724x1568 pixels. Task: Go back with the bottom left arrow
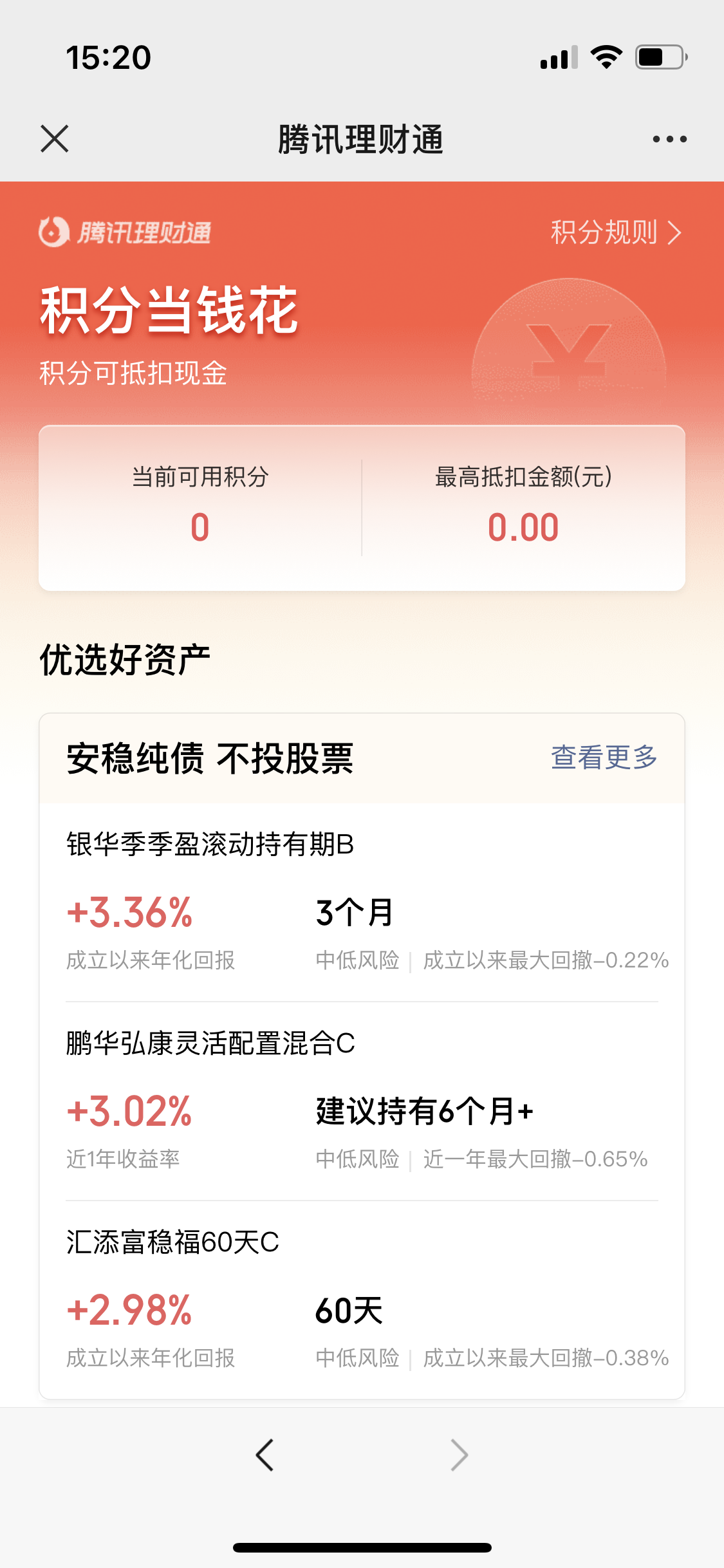[x=265, y=1455]
